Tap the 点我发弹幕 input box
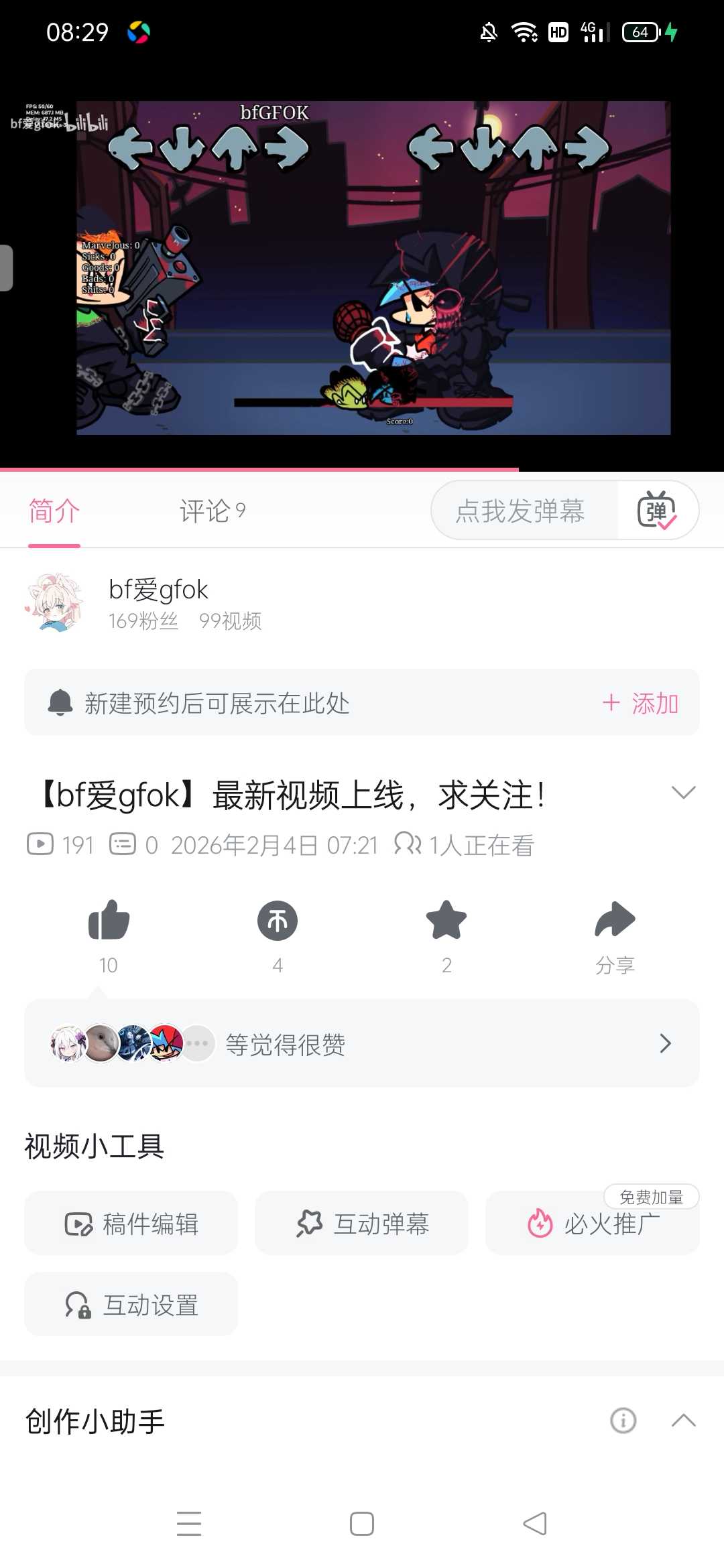The width and height of the screenshot is (724, 1568). click(x=520, y=511)
